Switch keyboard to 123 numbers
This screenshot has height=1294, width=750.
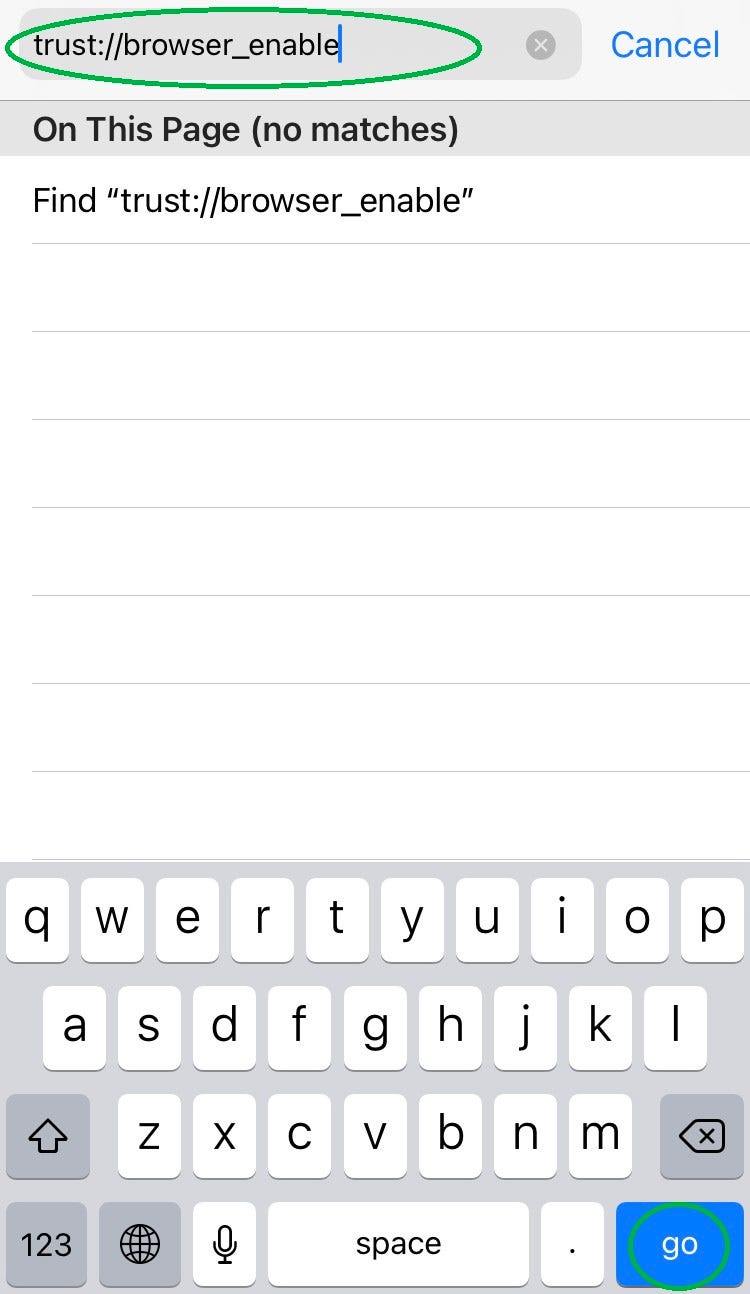[46, 1245]
